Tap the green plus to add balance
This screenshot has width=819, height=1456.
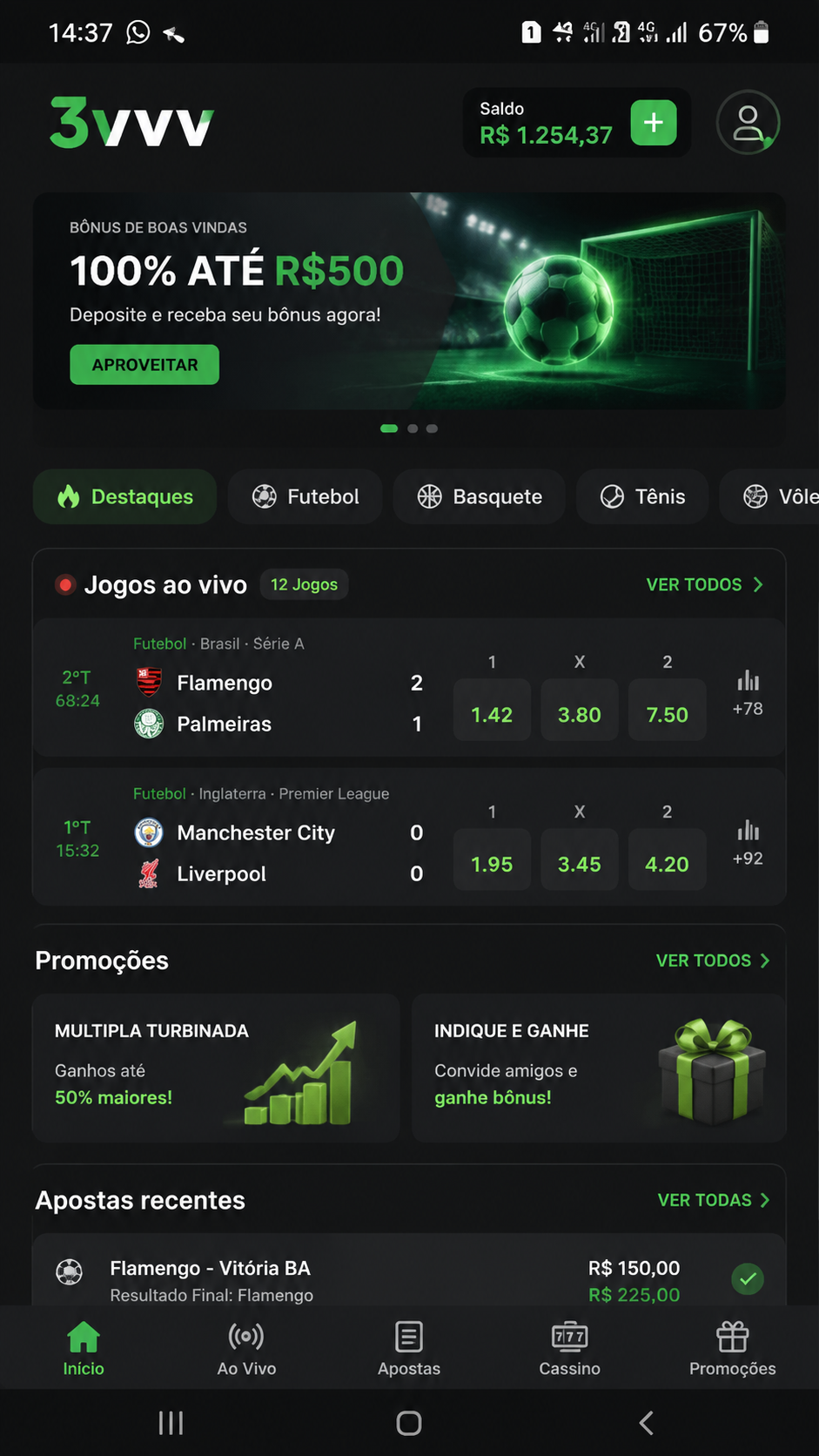click(654, 123)
